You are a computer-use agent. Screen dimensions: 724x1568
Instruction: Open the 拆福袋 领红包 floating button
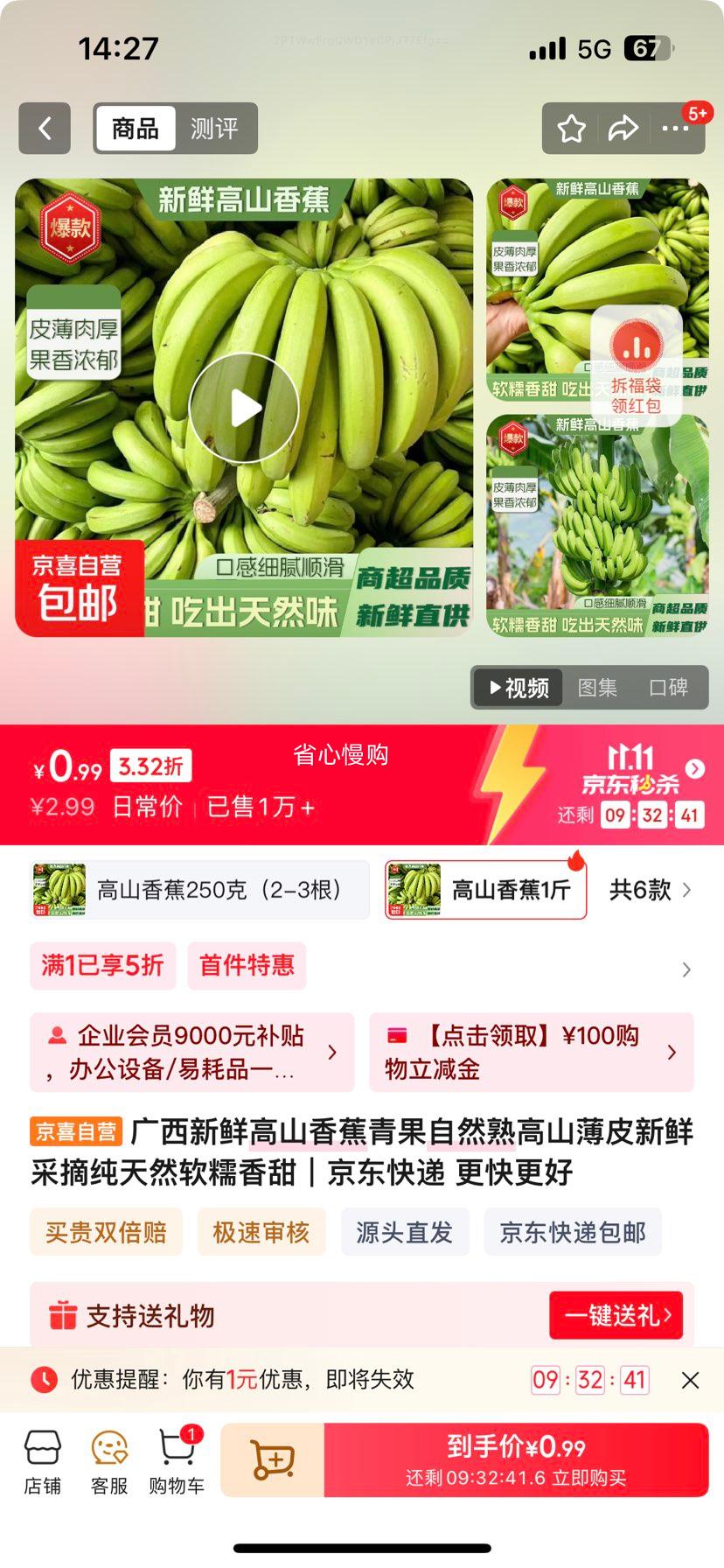[637, 366]
